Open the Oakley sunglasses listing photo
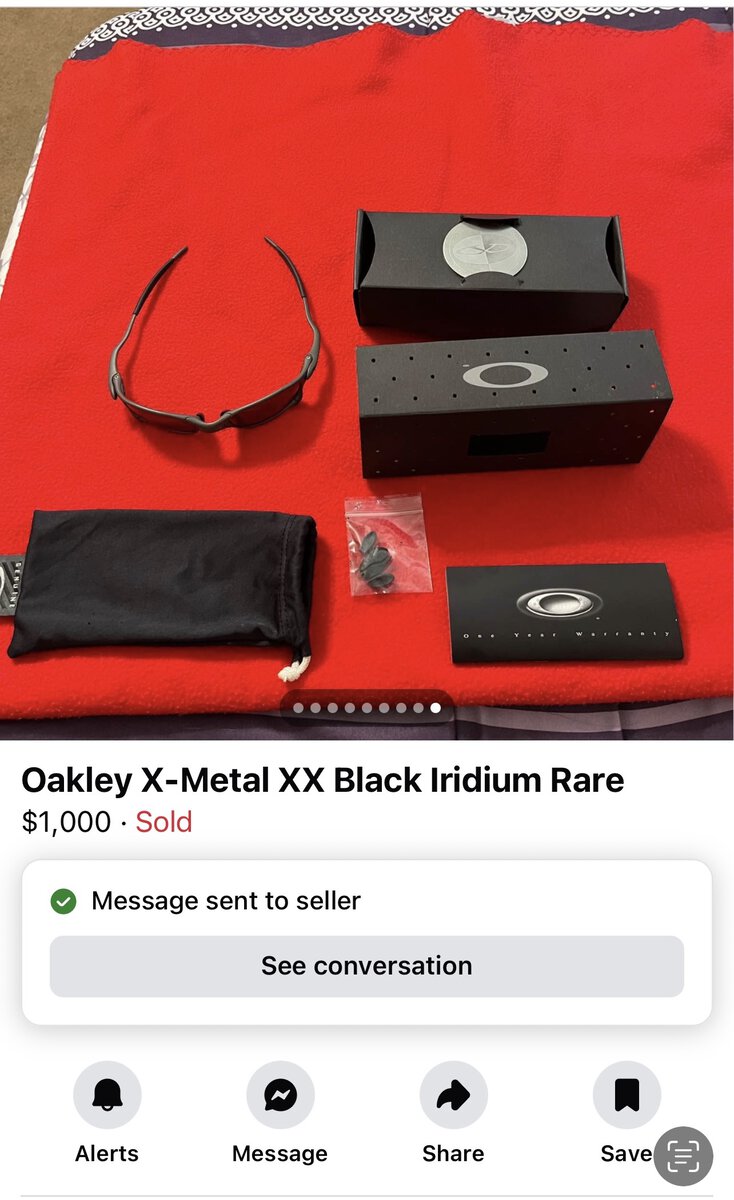 click(366, 370)
